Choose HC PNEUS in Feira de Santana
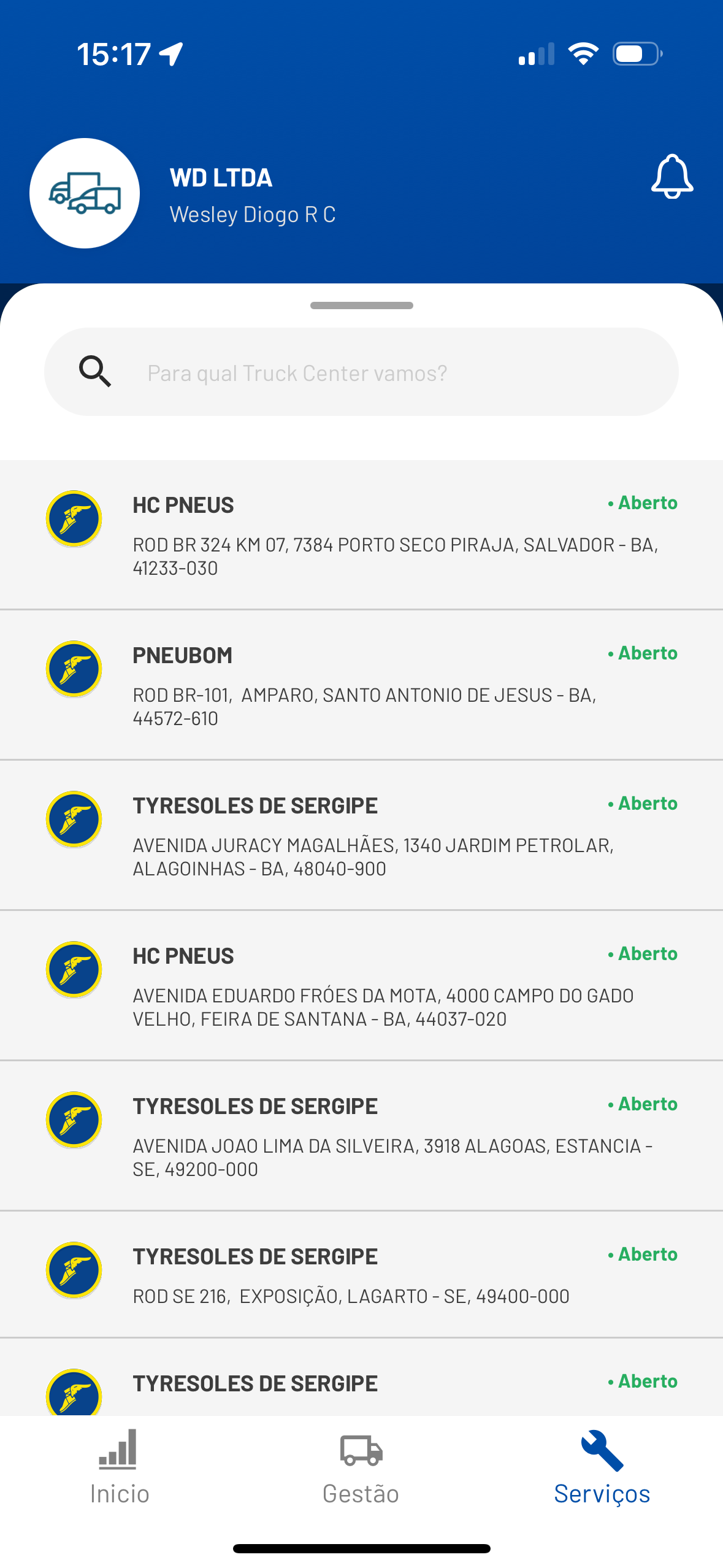This screenshot has height=1568, width=723. 361,985
